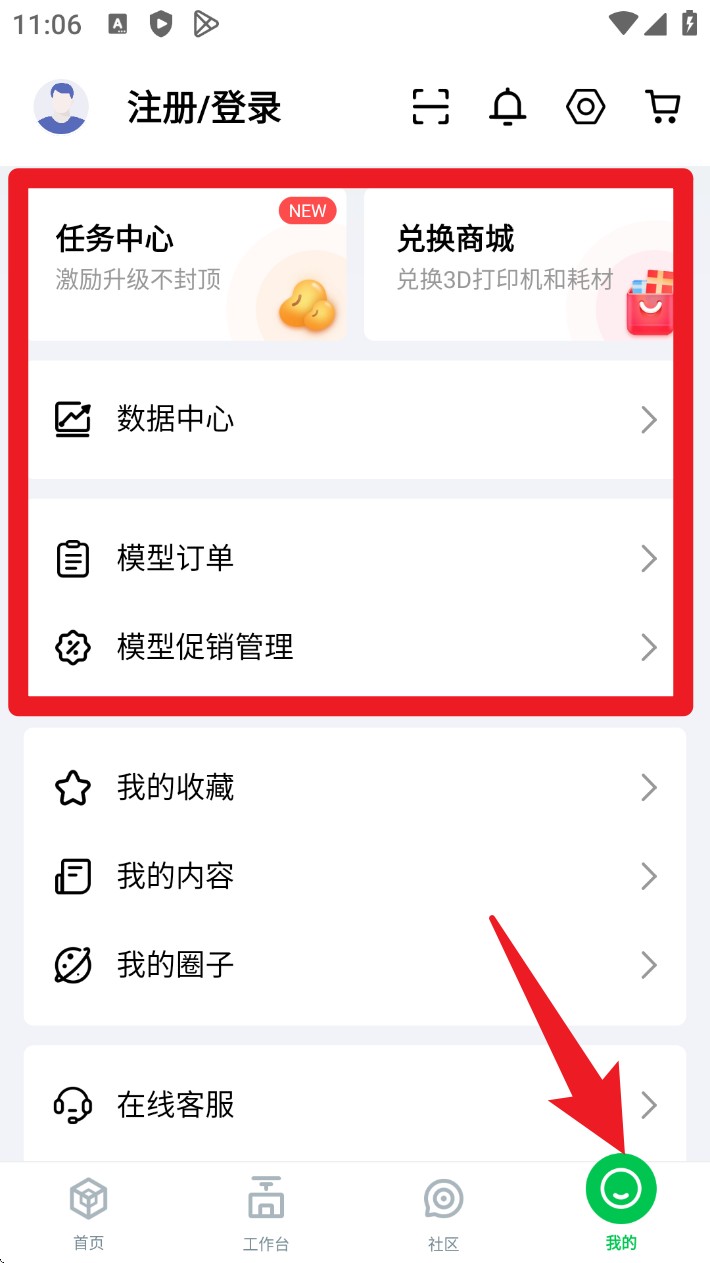Open 我的内容 row
This screenshot has height=1263, width=710.
point(350,877)
